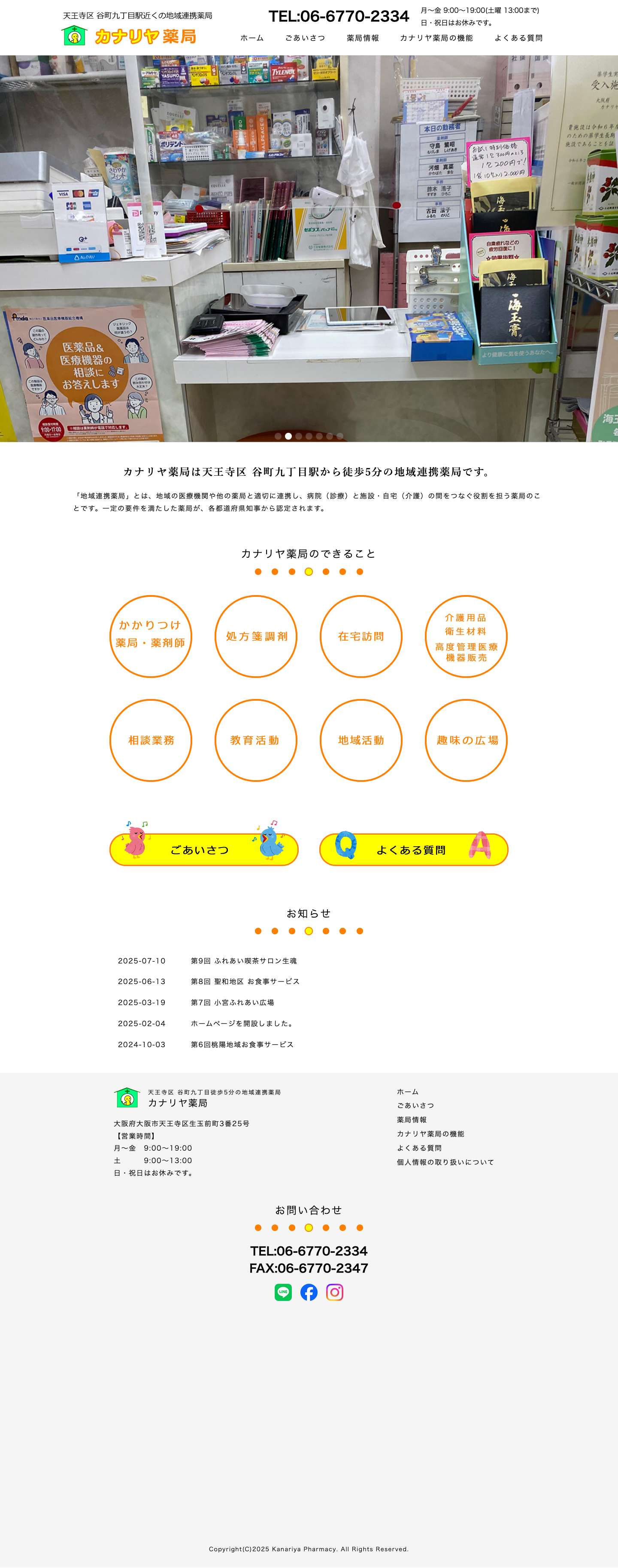This screenshot has width=618, height=1568.
Task: Tap the 教育活動 circle button
Action: [256, 740]
